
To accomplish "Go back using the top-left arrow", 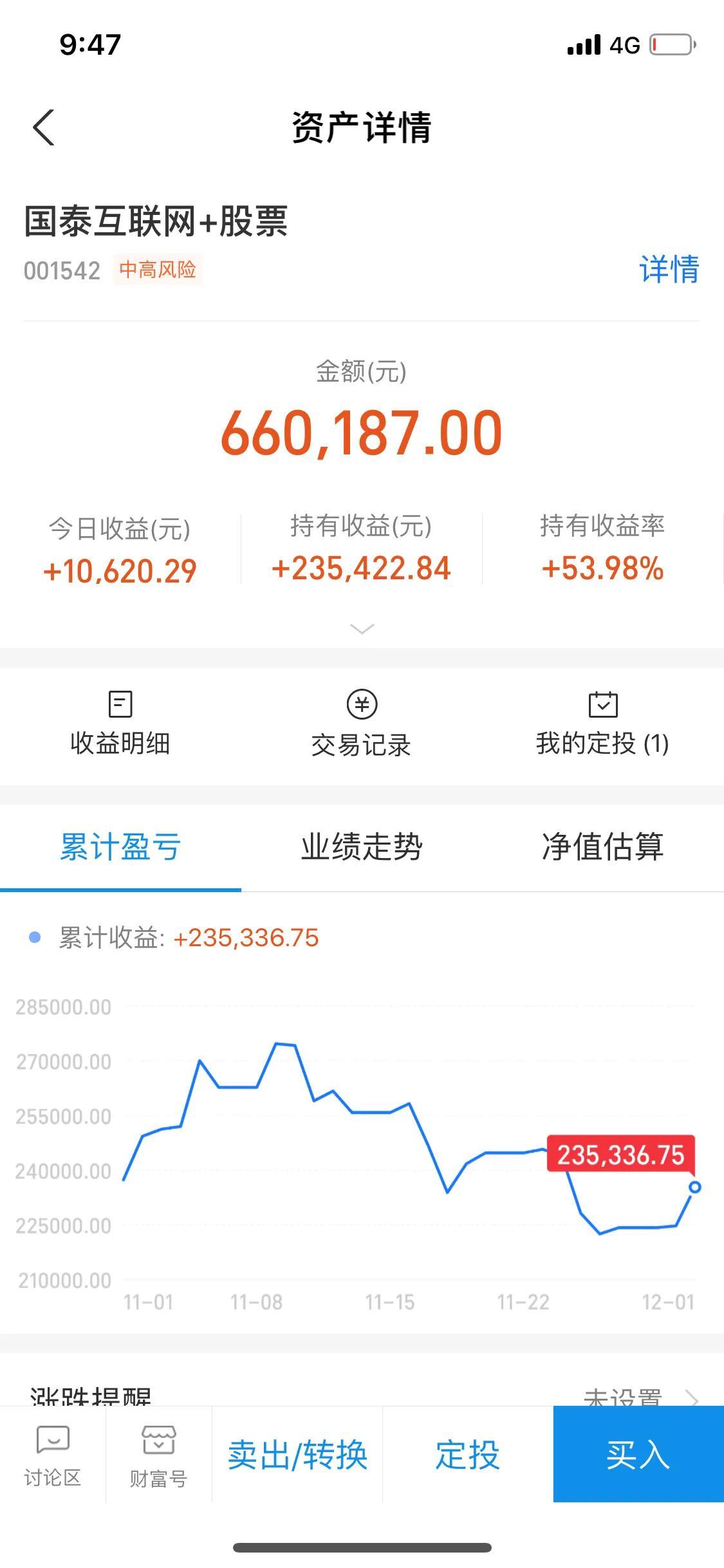I will [44, 127].
